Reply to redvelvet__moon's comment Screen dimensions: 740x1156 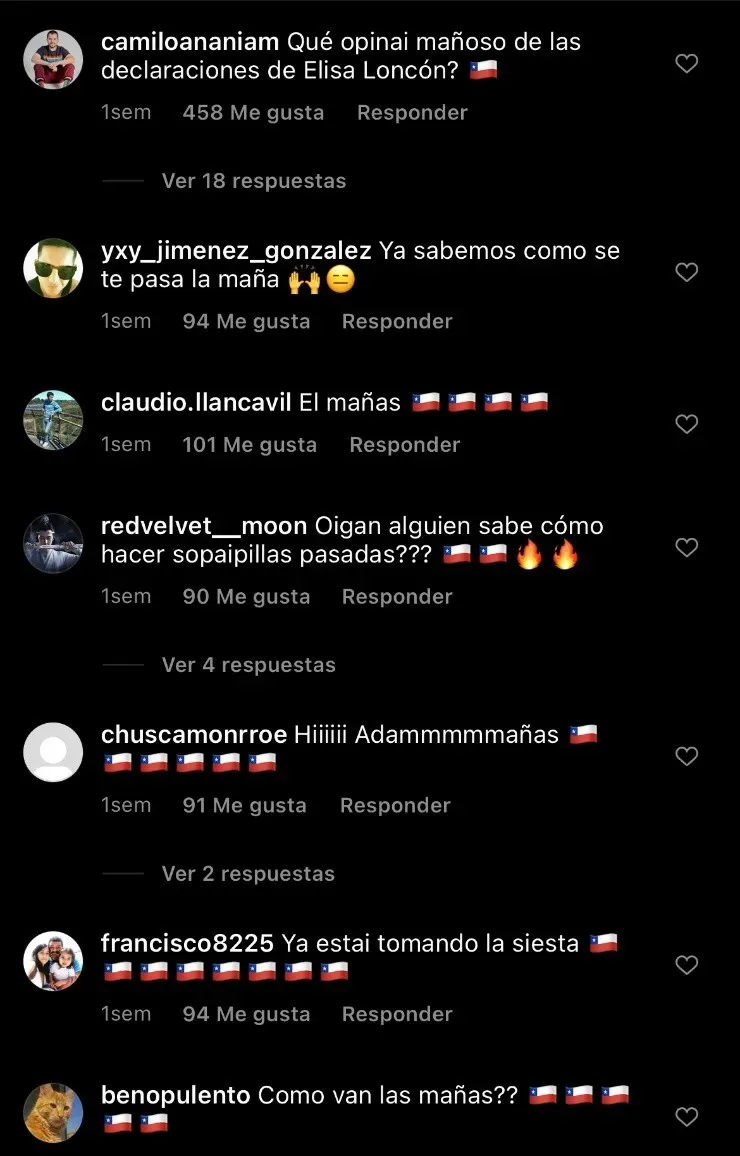click(397, 597)
